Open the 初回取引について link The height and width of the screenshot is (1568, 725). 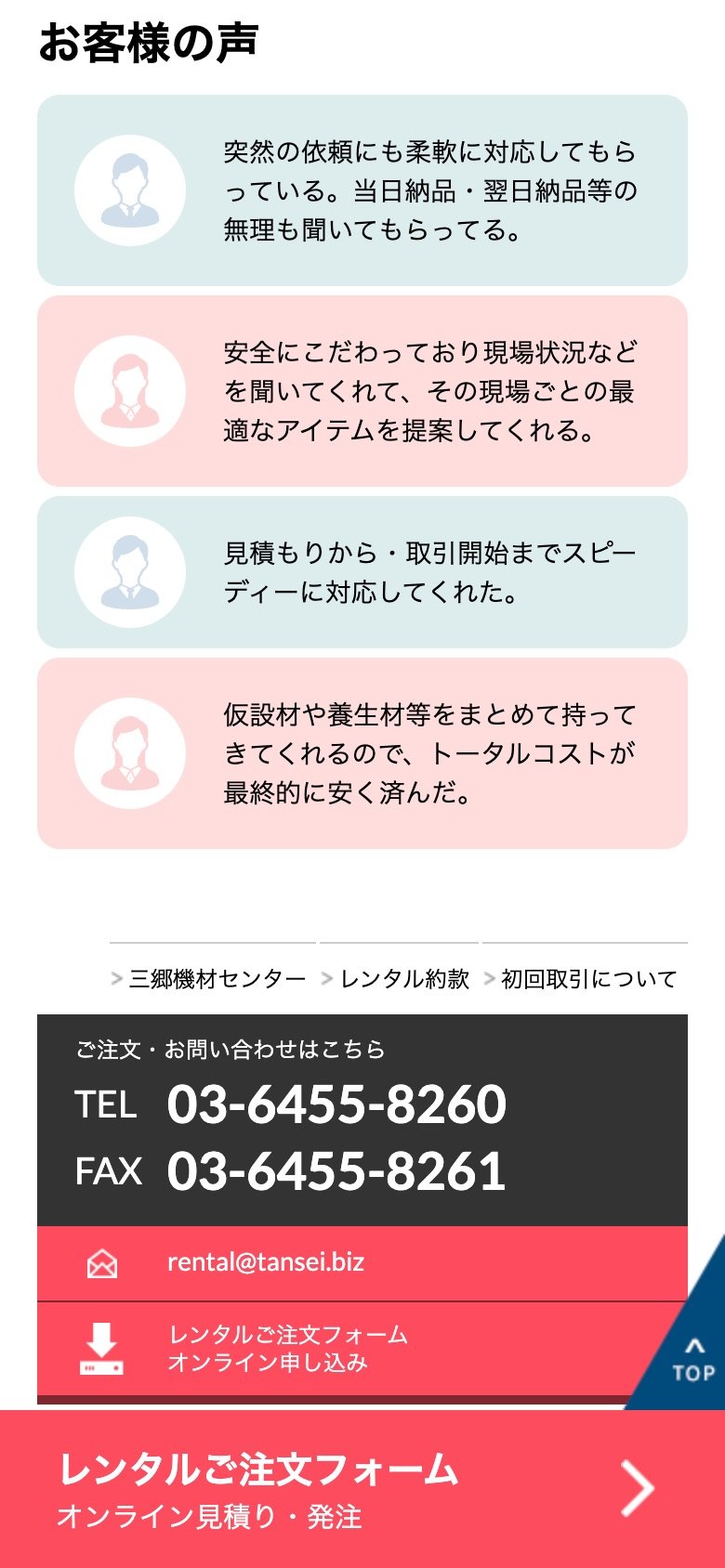click(x=588, y=978)
